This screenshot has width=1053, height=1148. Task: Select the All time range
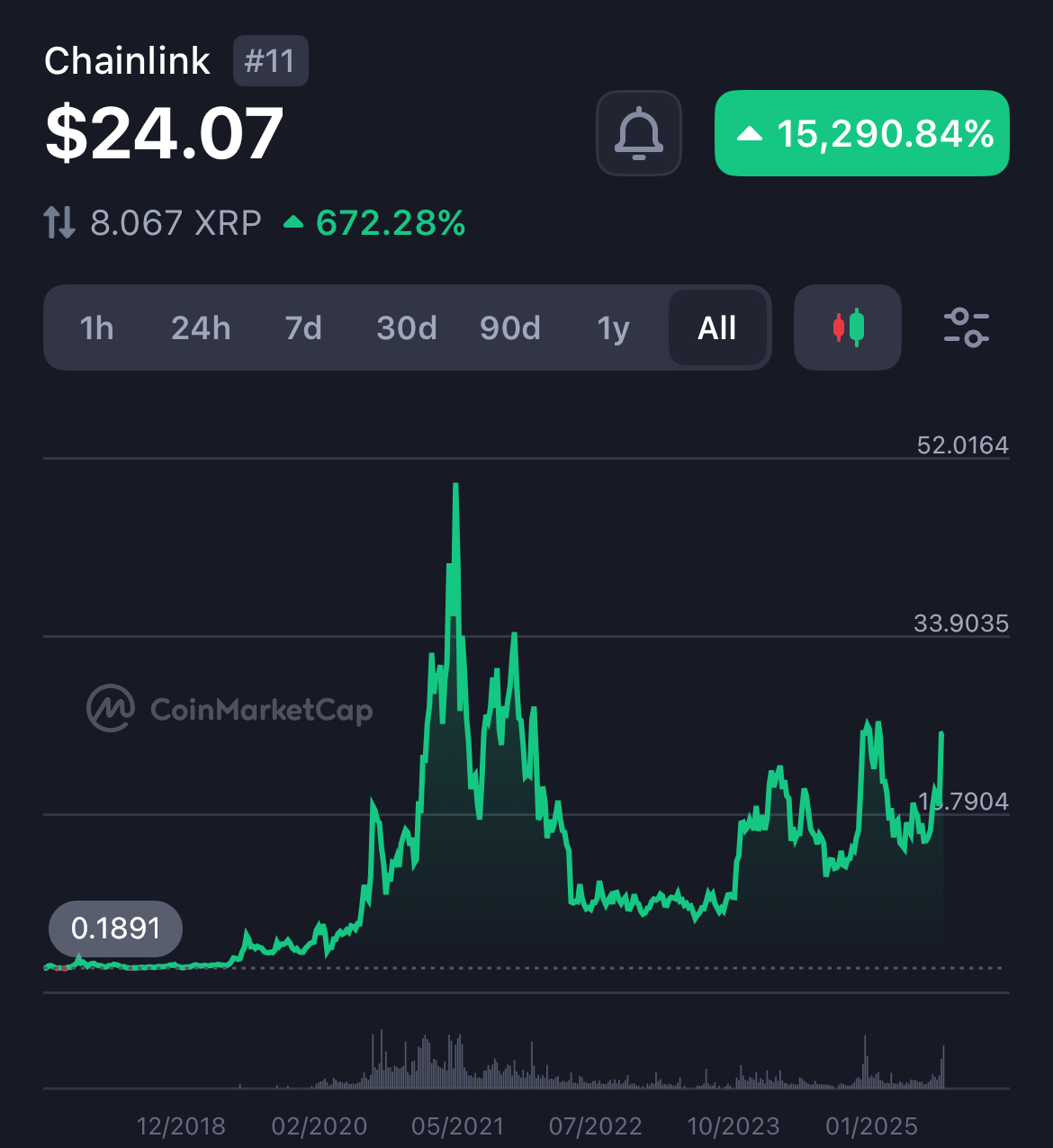[717, 328]
